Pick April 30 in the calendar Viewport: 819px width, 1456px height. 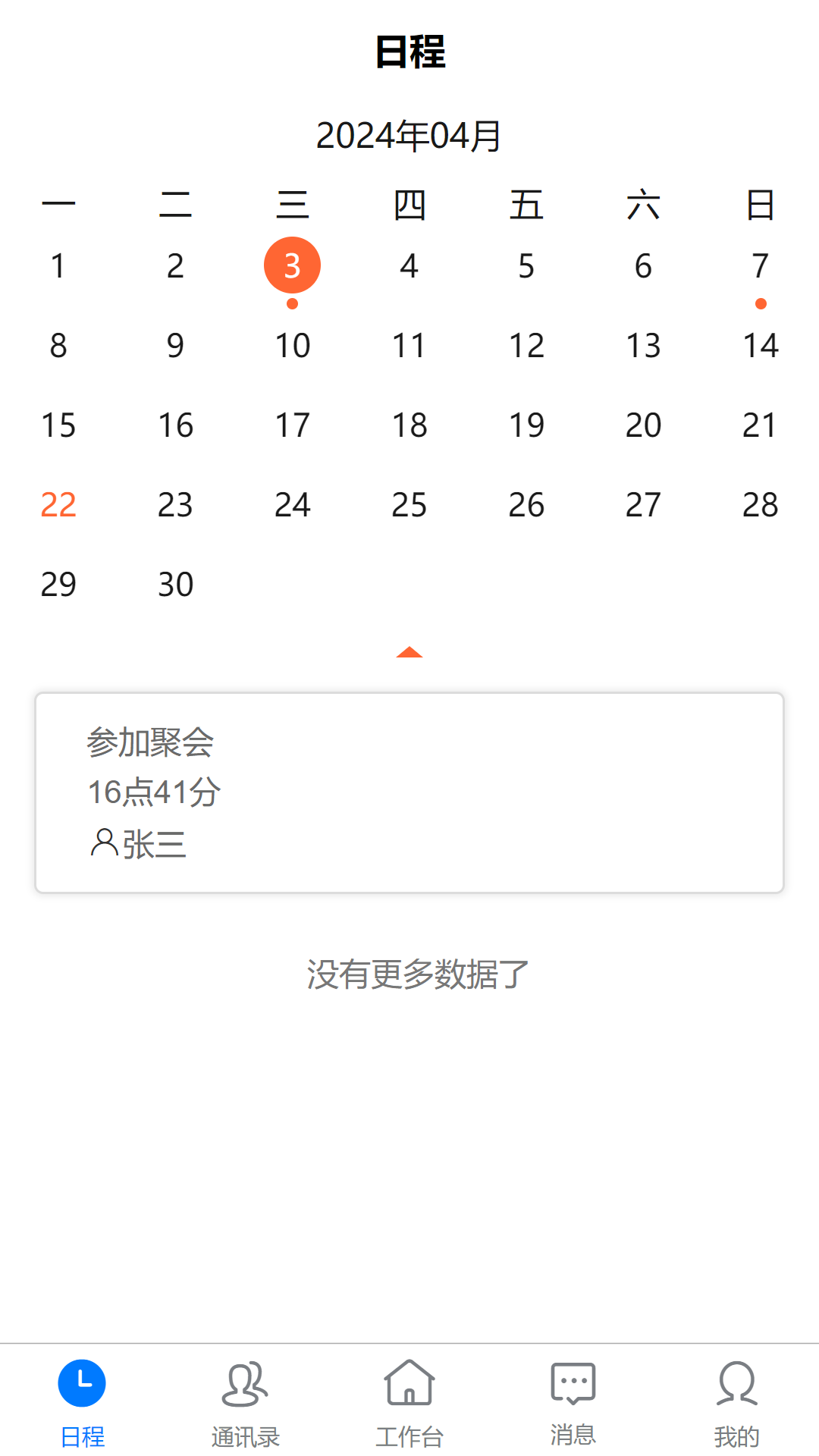[175, 585]
